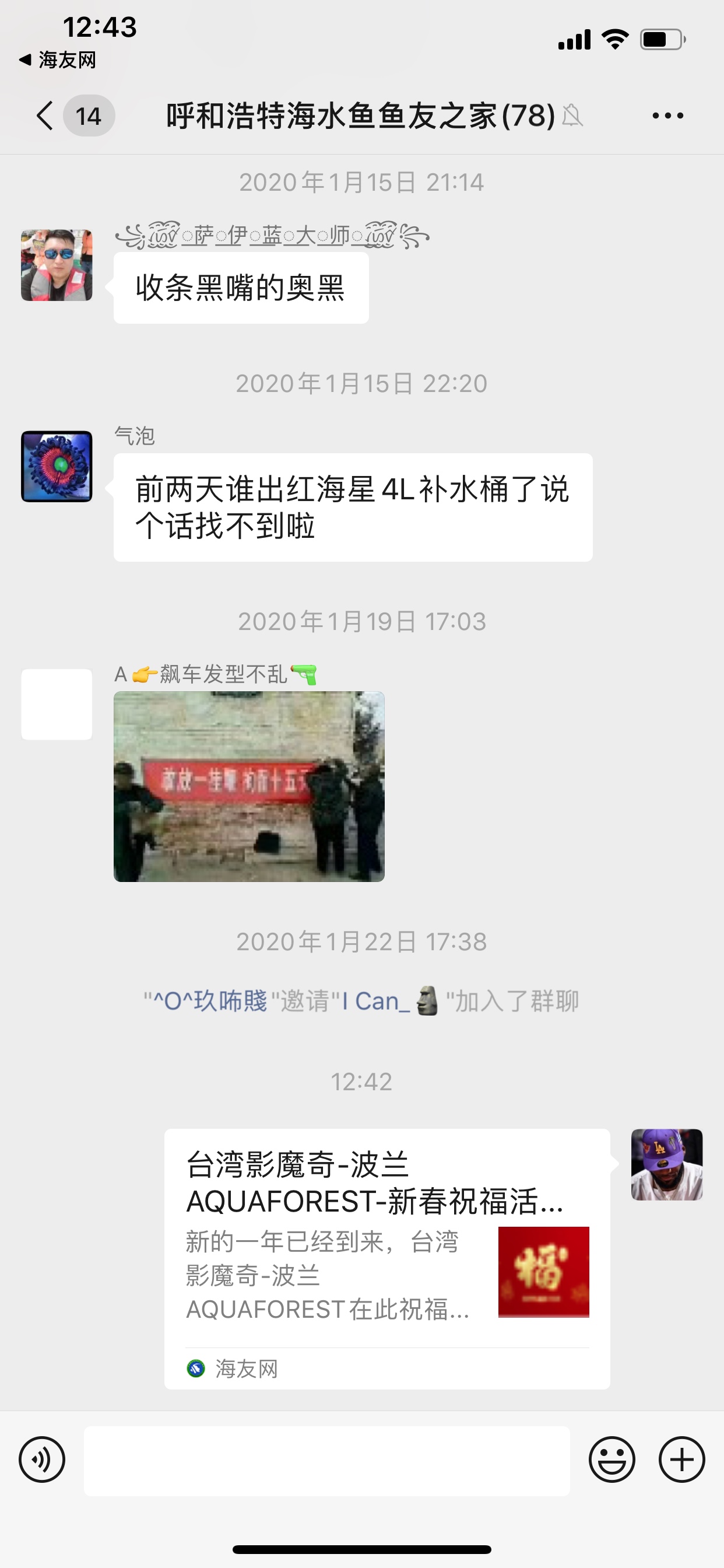Focus the message text field
Screen dimensions: 724x1568
click(x=326, y=1460)
